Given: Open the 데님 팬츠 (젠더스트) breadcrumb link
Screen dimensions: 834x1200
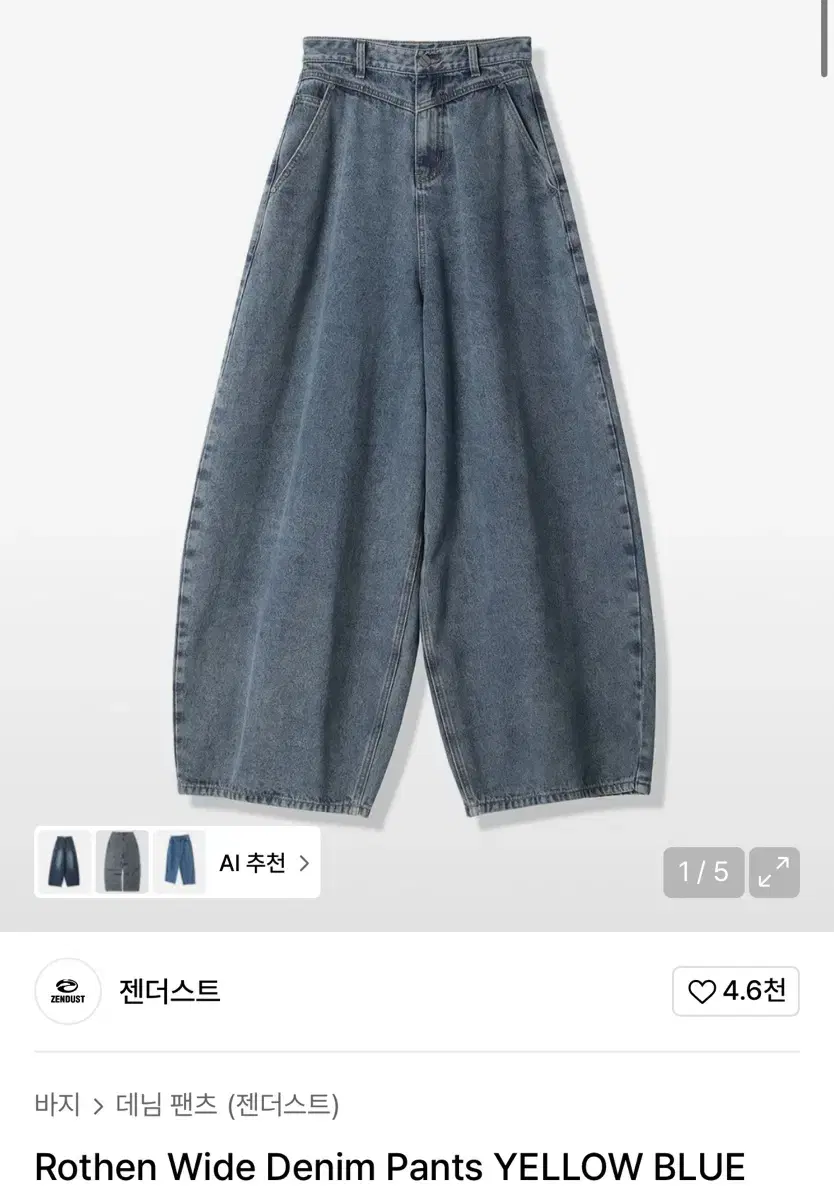Looking at the screenshot, I should pyautogui.click(x=225, y=1106).
